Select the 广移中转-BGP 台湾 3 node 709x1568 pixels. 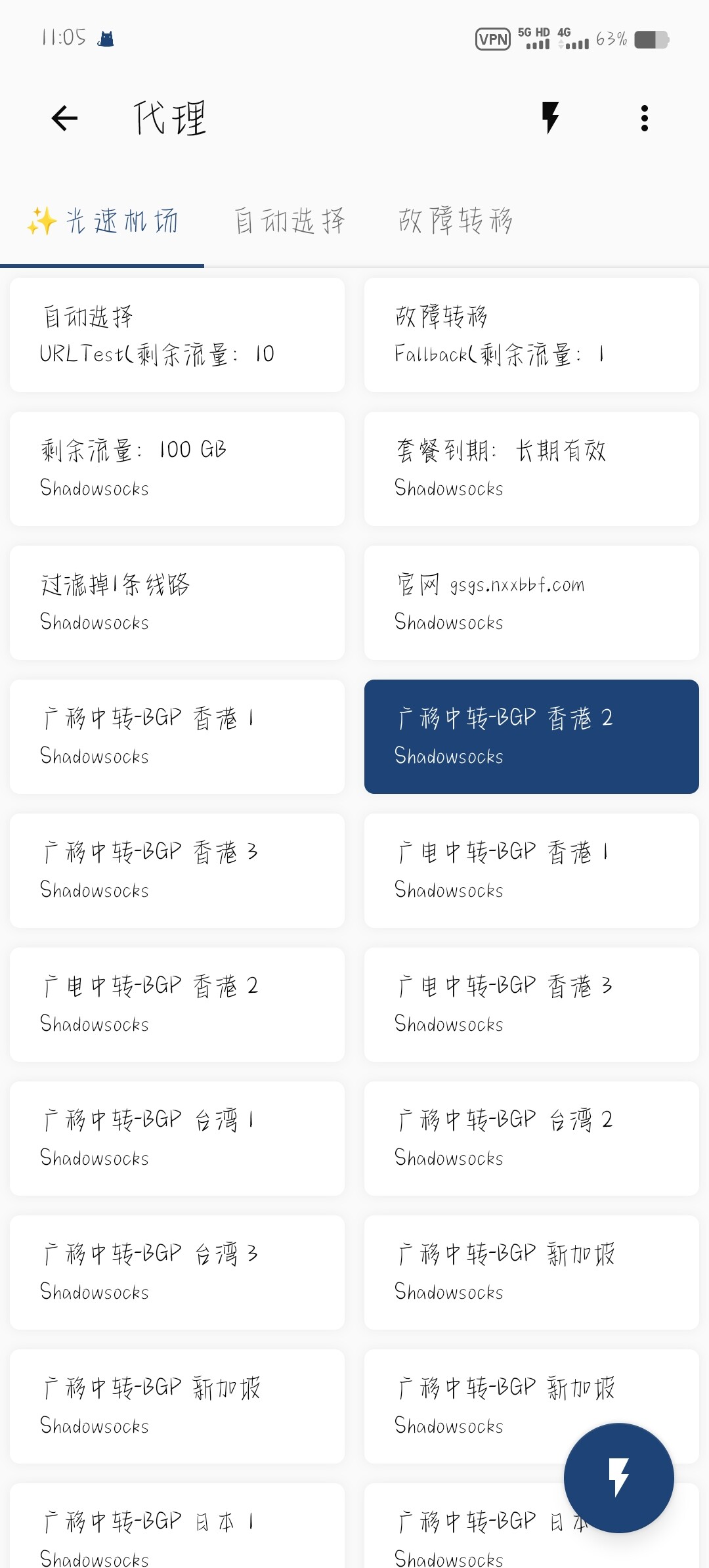tap(177, 1273)
